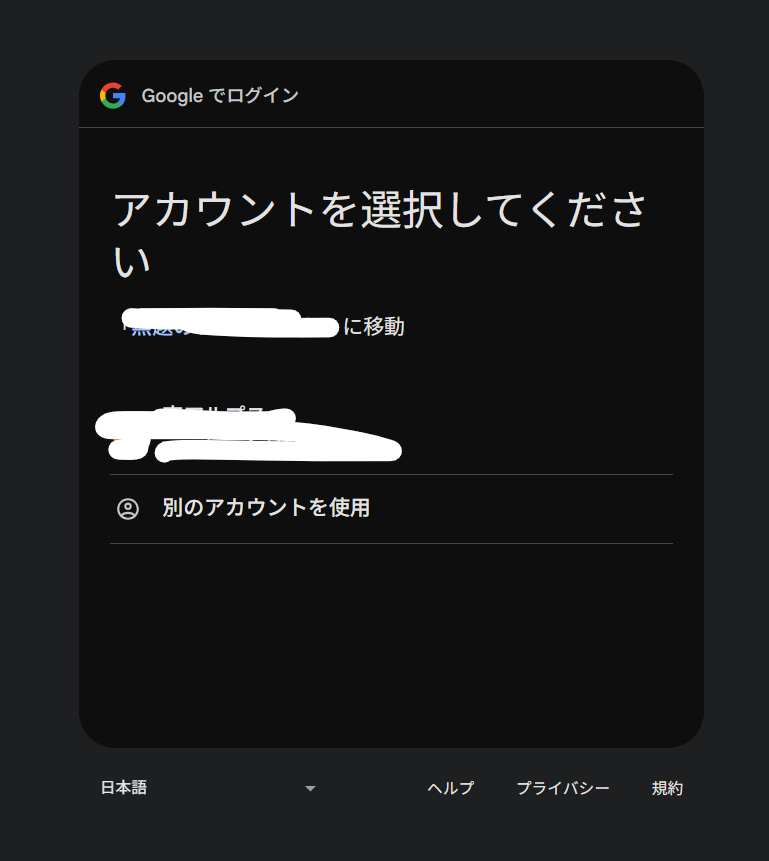The image size is (769, 861).
Task: Open the 日本語 language dropdown
Action: [208, 788]
